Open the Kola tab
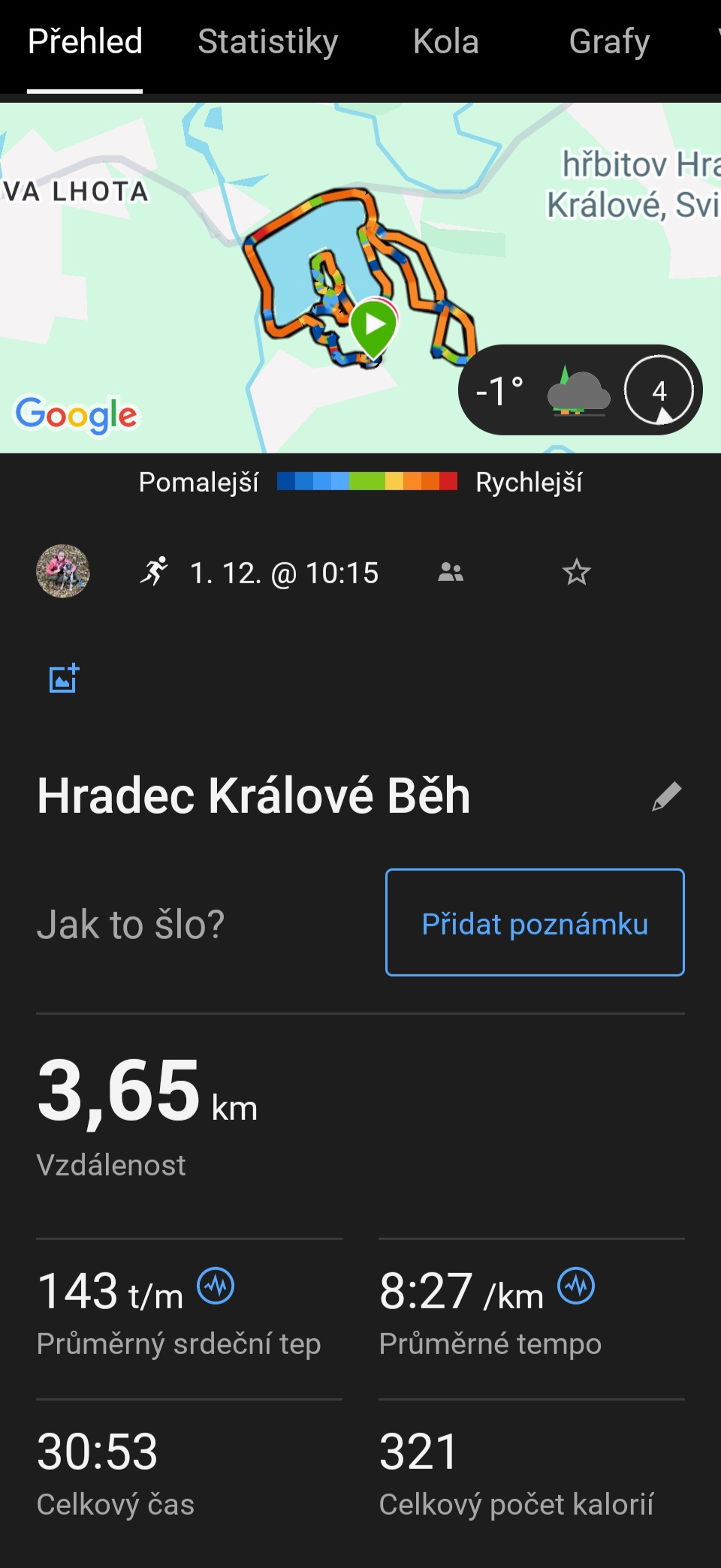721x1568 pixels. pos(445,42)
